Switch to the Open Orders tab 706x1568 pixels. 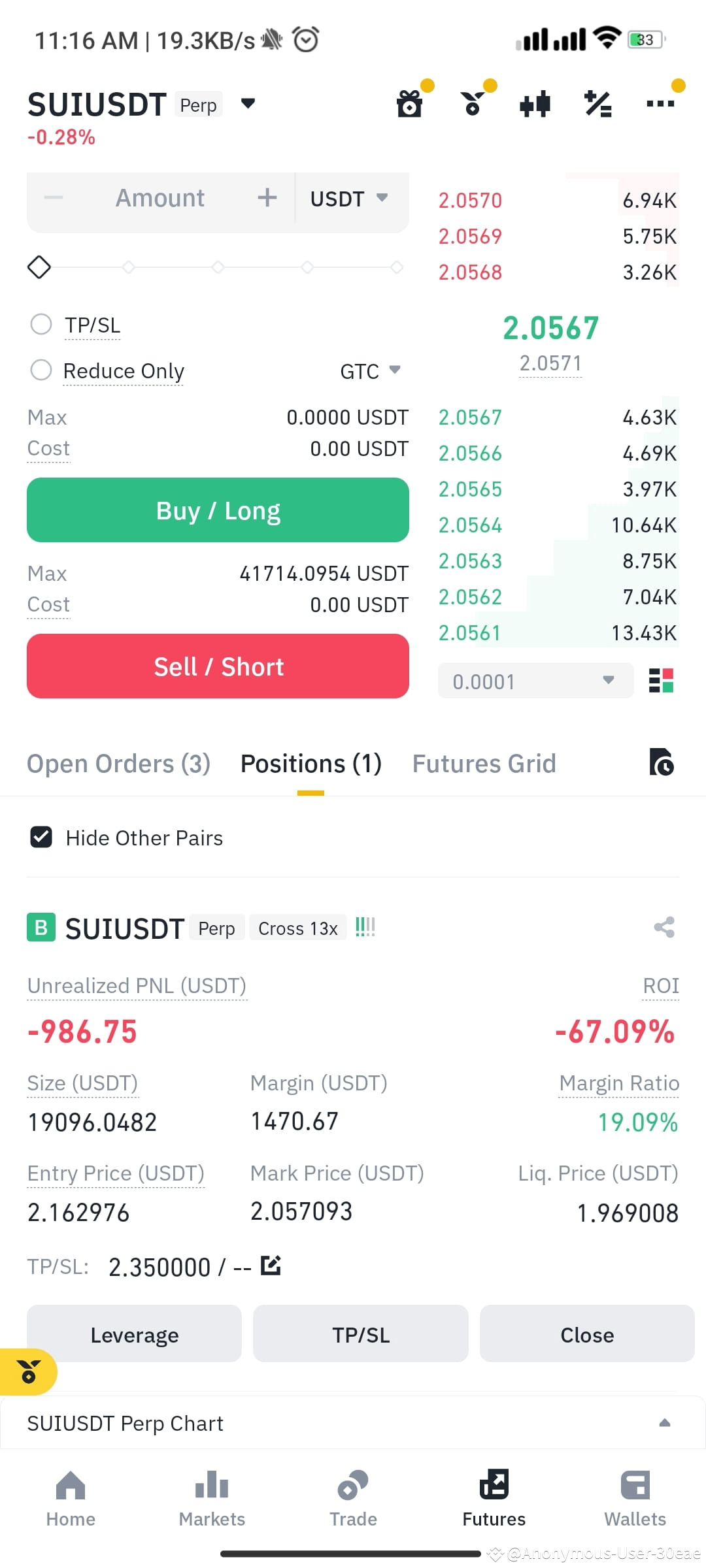[x=118, y=763]
